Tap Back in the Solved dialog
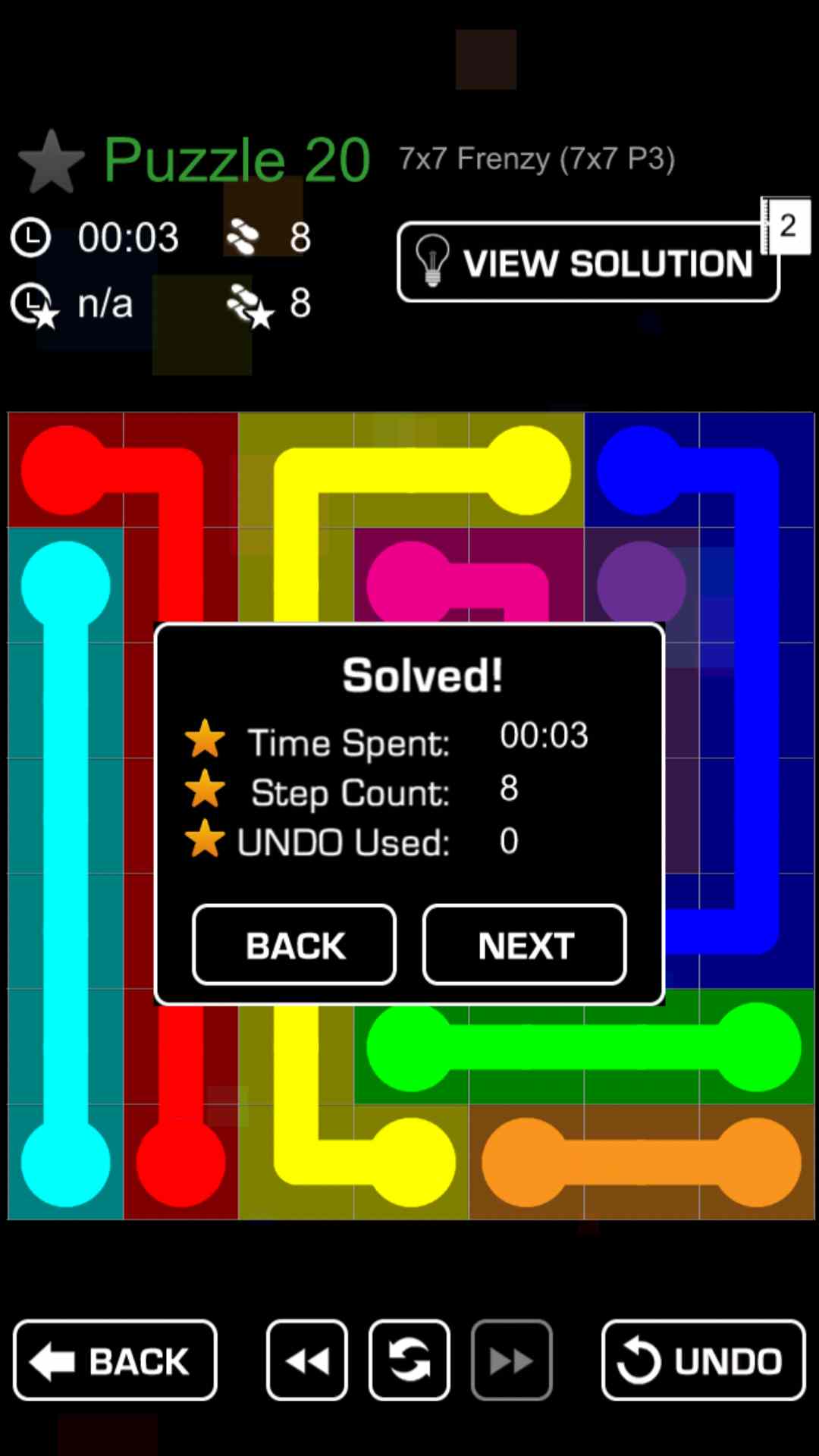 coord(294,945)
